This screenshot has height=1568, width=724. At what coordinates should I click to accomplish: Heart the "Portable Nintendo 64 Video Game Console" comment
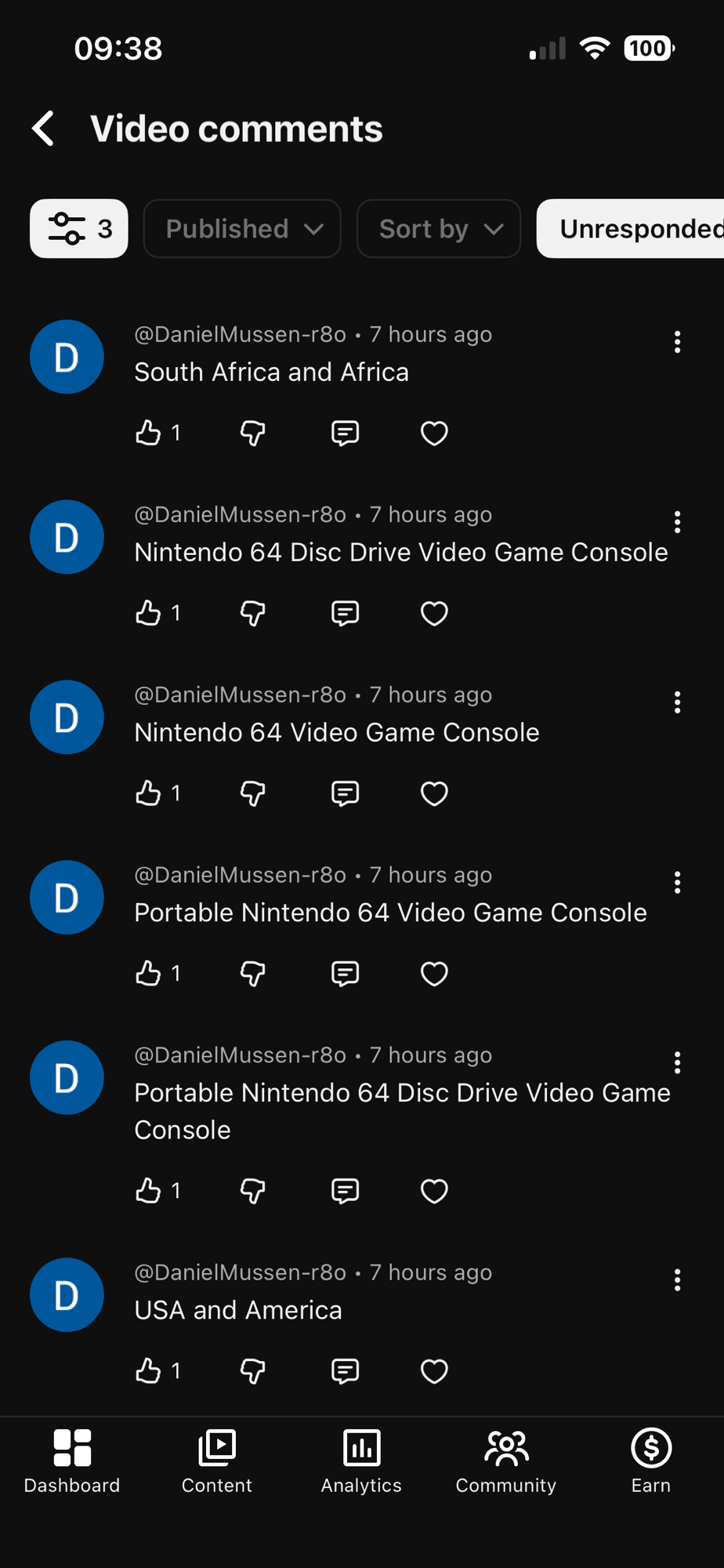coord(434,974)
